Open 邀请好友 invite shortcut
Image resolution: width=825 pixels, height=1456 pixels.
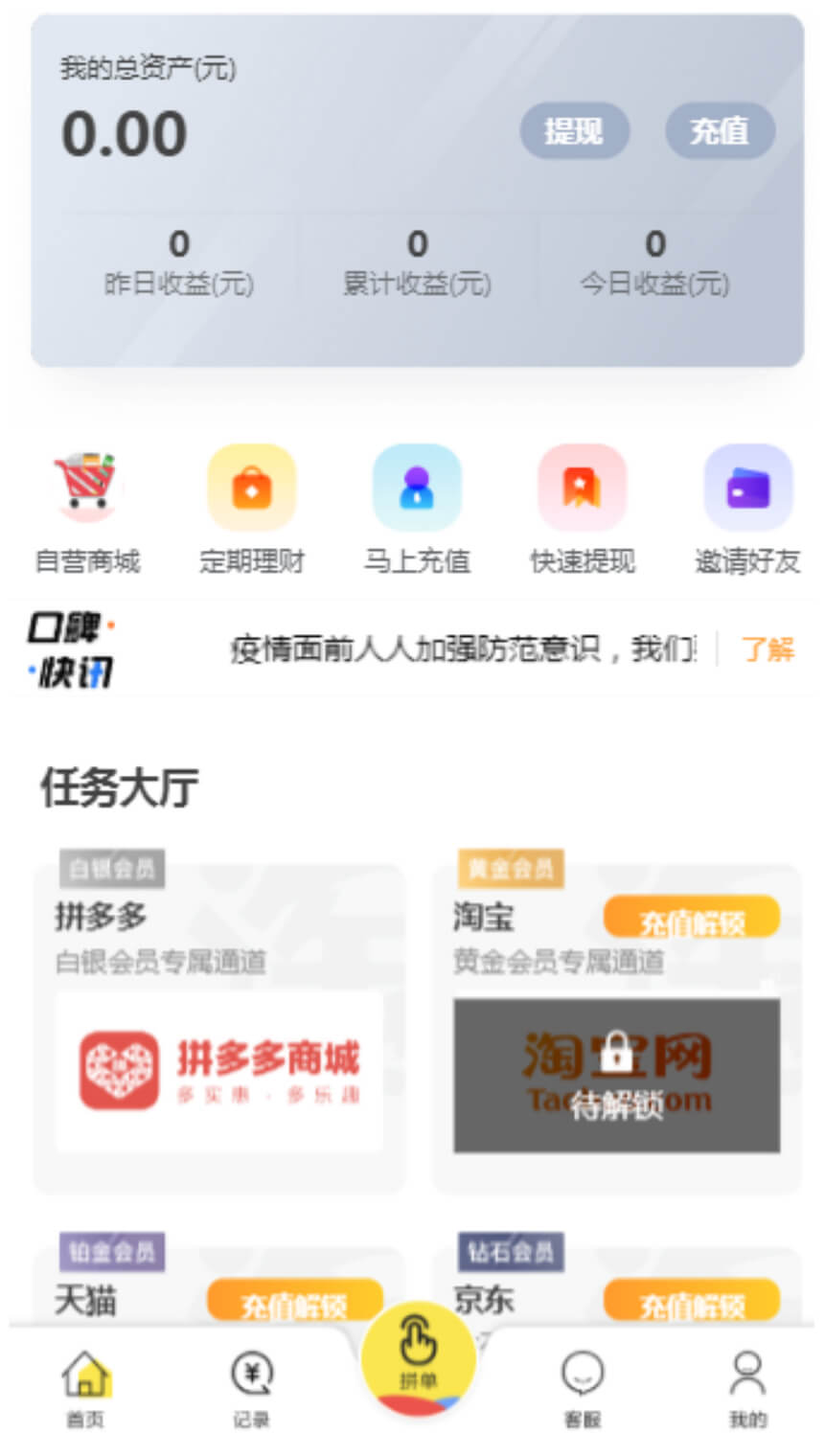[747, 508]
